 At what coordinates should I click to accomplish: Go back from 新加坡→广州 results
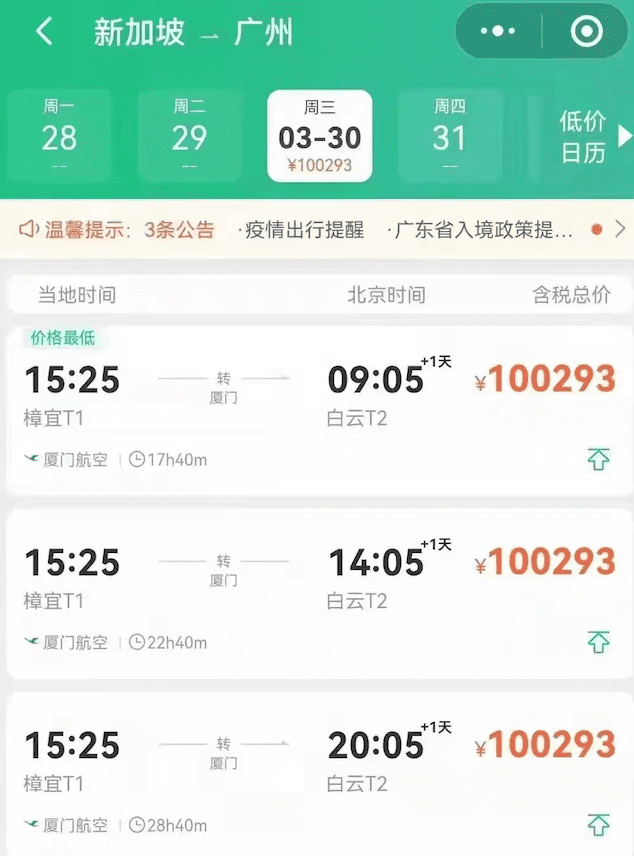point(44,31)
